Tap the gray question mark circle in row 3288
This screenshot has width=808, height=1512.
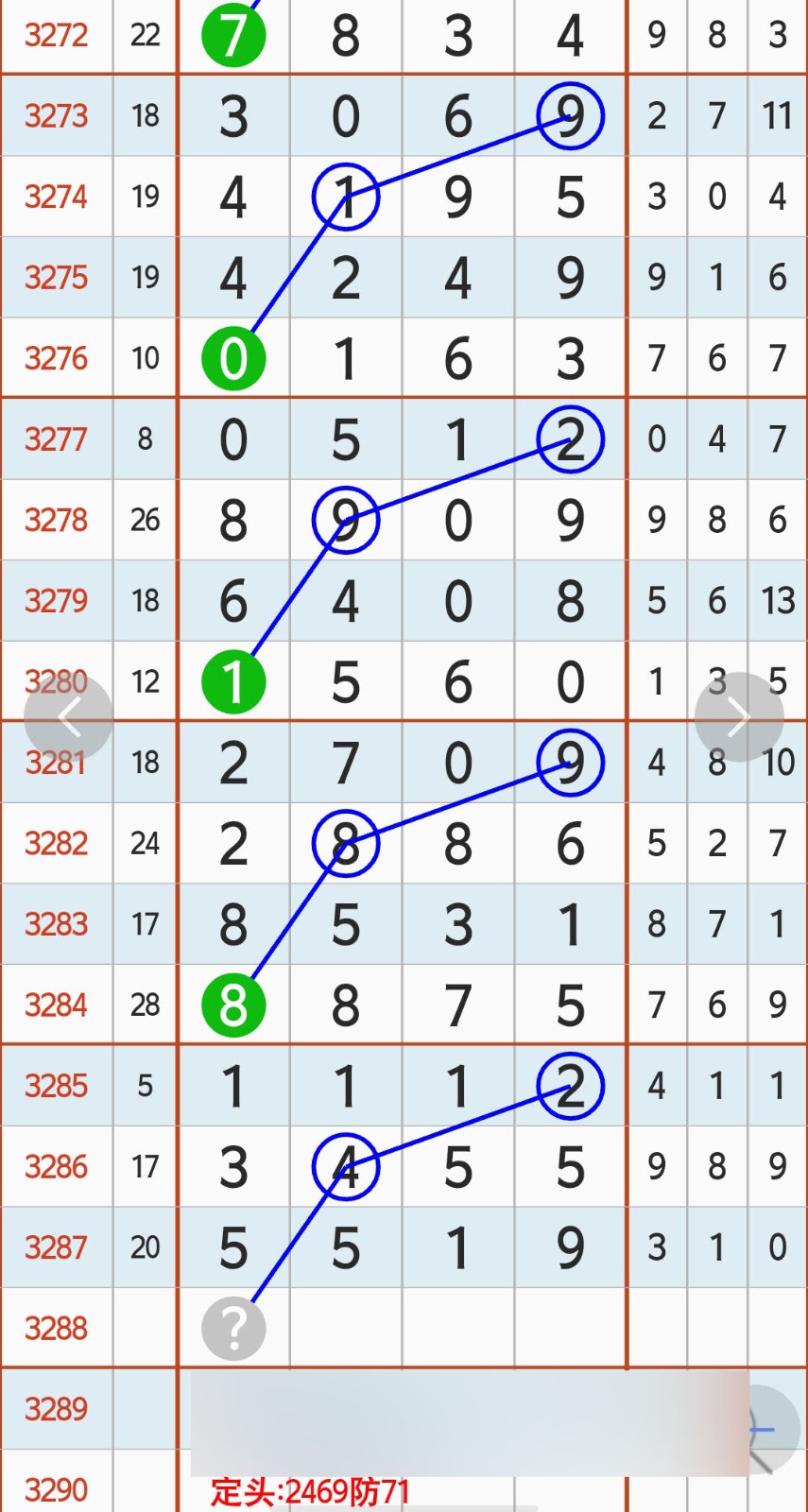point(233,1327)
